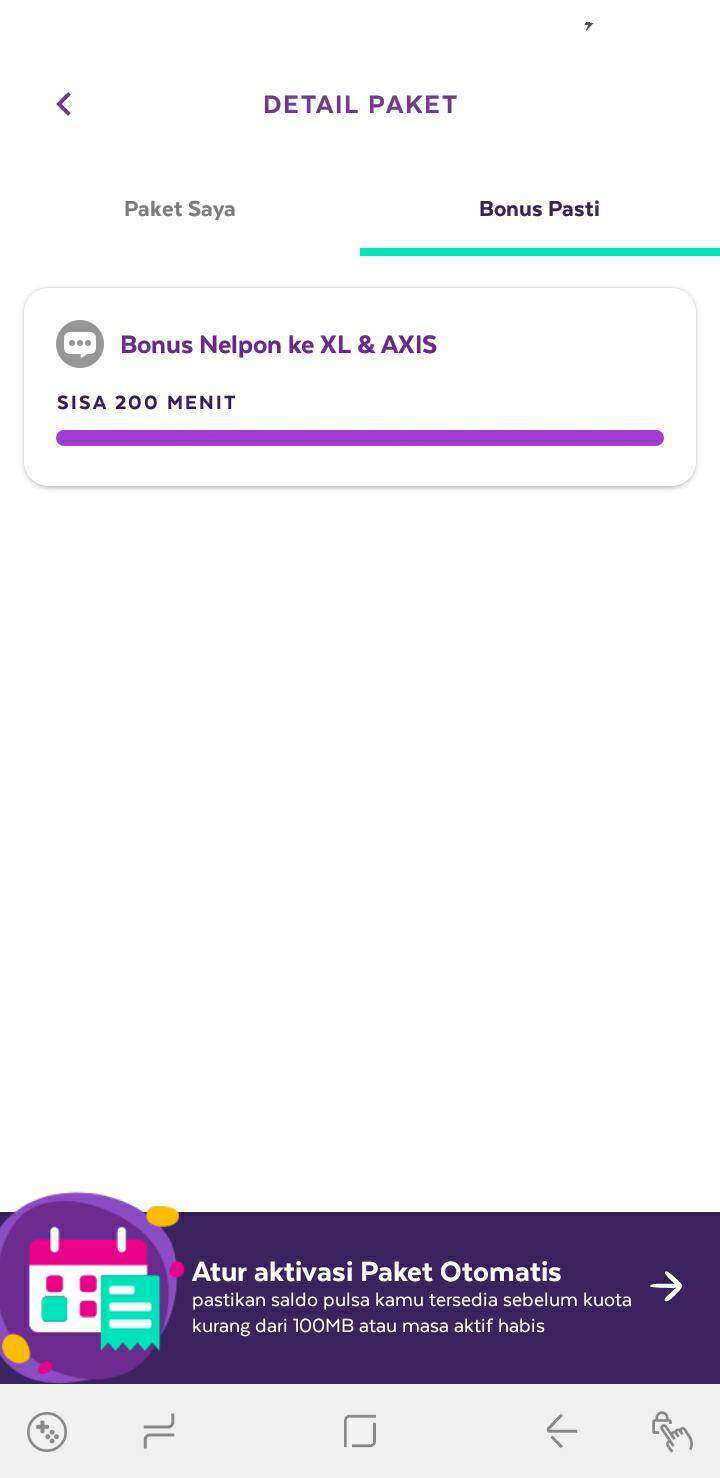Switch to the Paket Saya tab

pos(180,209)
